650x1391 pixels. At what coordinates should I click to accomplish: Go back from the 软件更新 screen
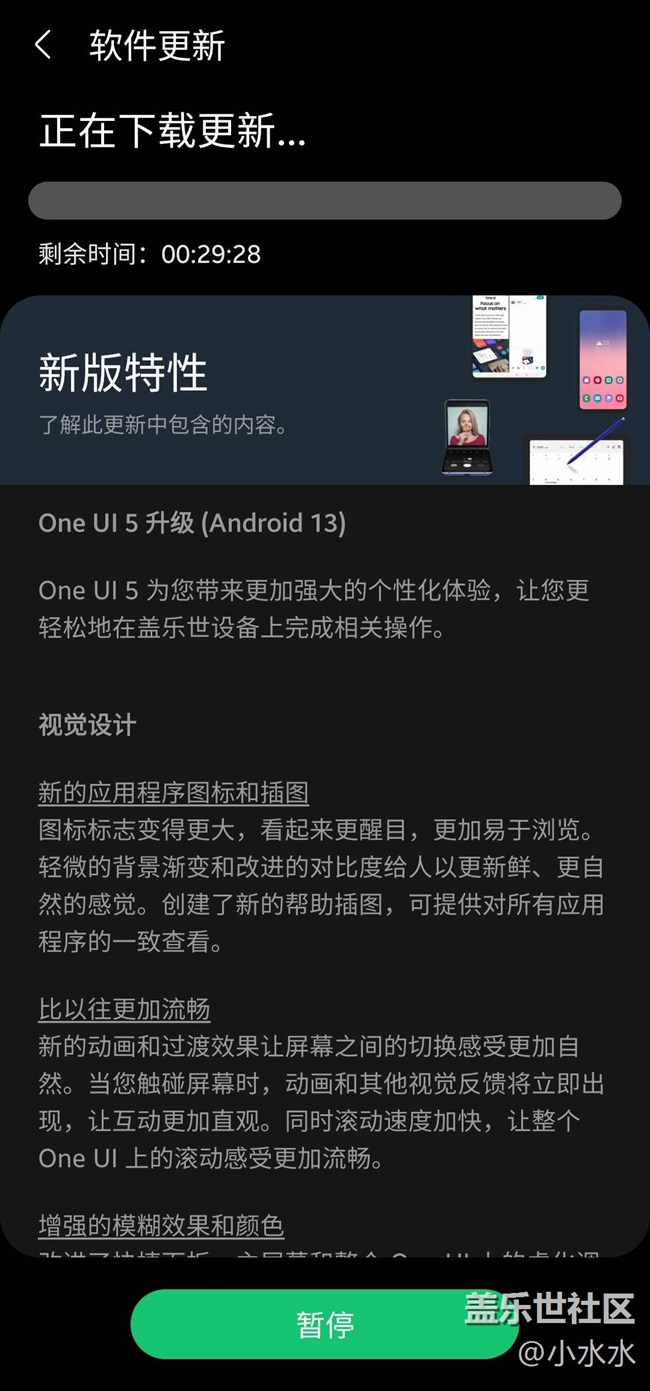(x=43, y=46)
